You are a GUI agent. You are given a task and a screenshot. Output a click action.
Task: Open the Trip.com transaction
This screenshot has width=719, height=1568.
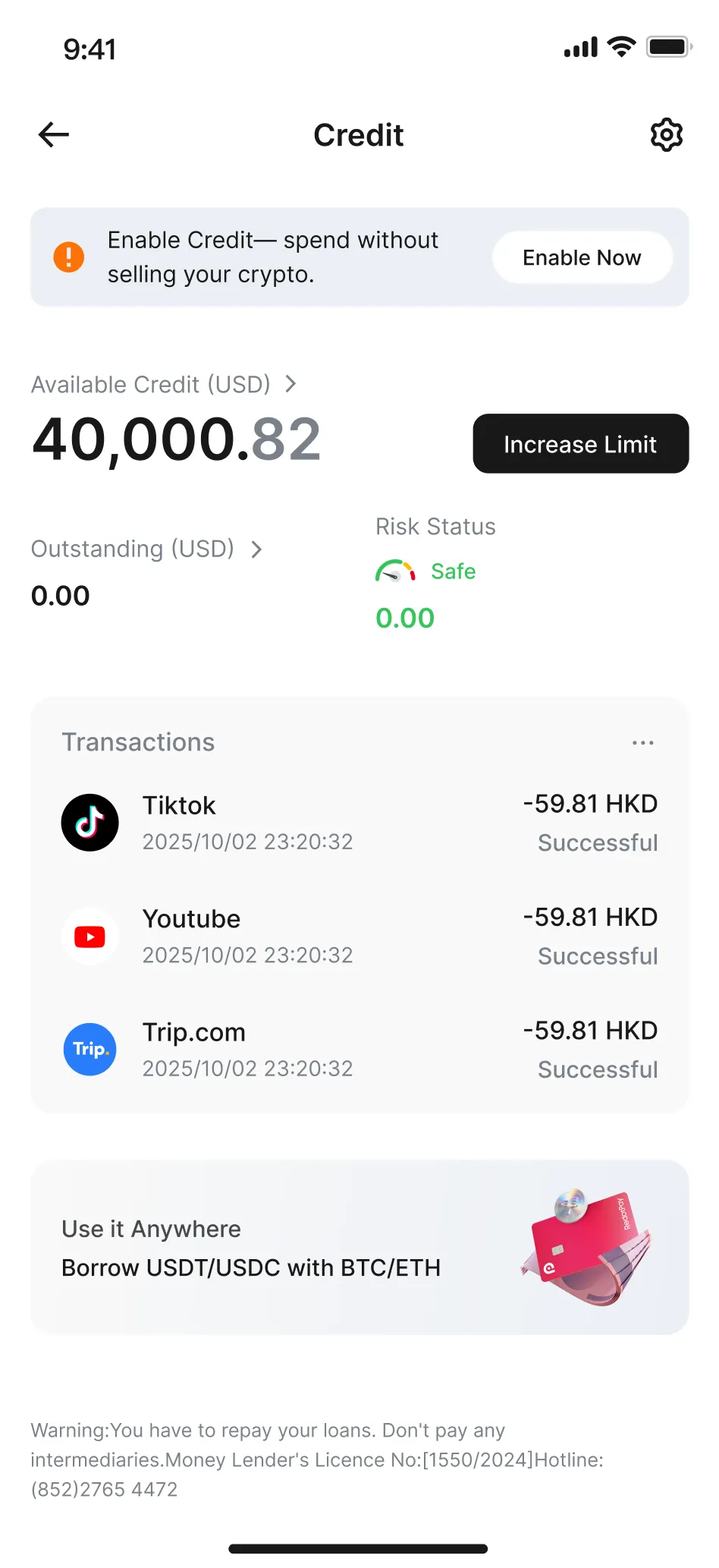(x=359, y=1050)
